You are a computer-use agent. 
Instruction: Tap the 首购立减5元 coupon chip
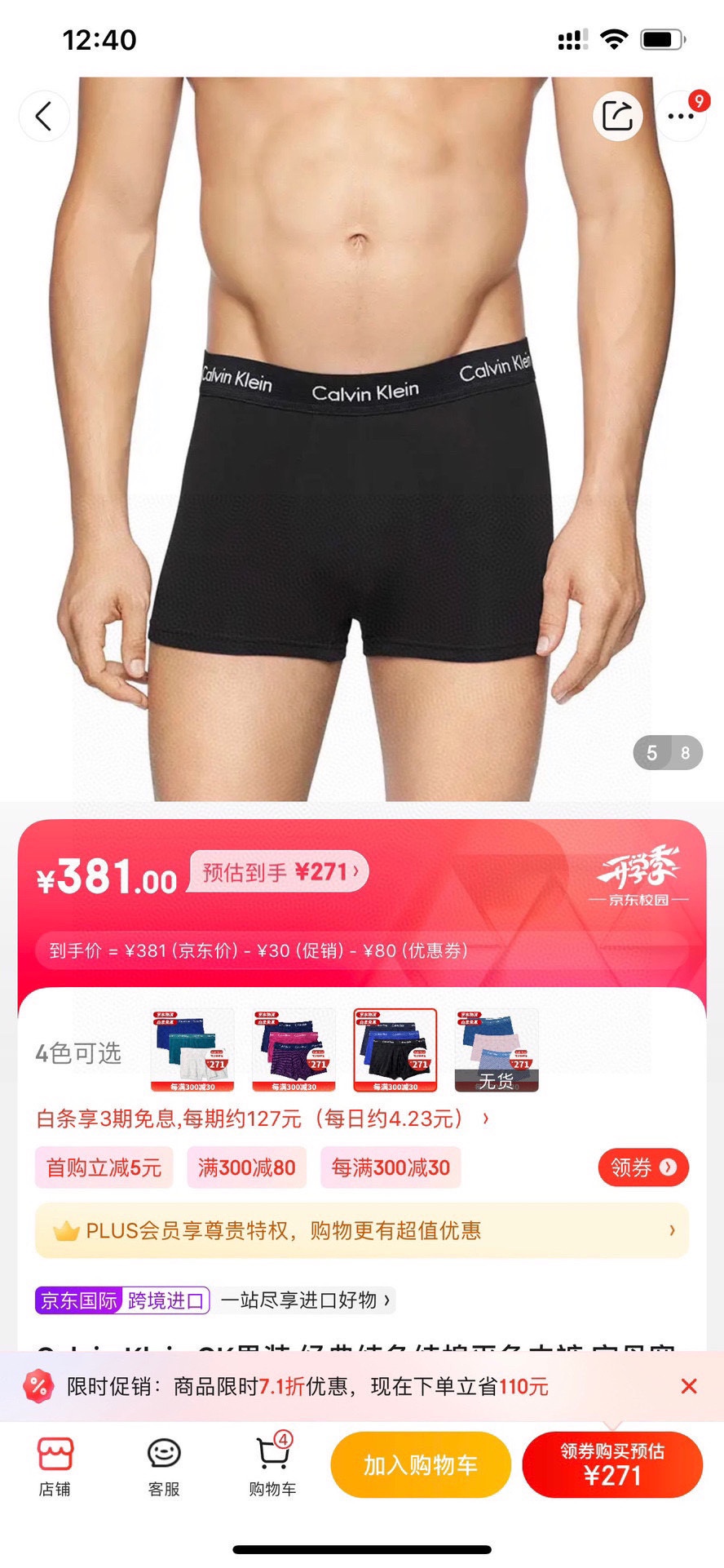click(104, 1167)
